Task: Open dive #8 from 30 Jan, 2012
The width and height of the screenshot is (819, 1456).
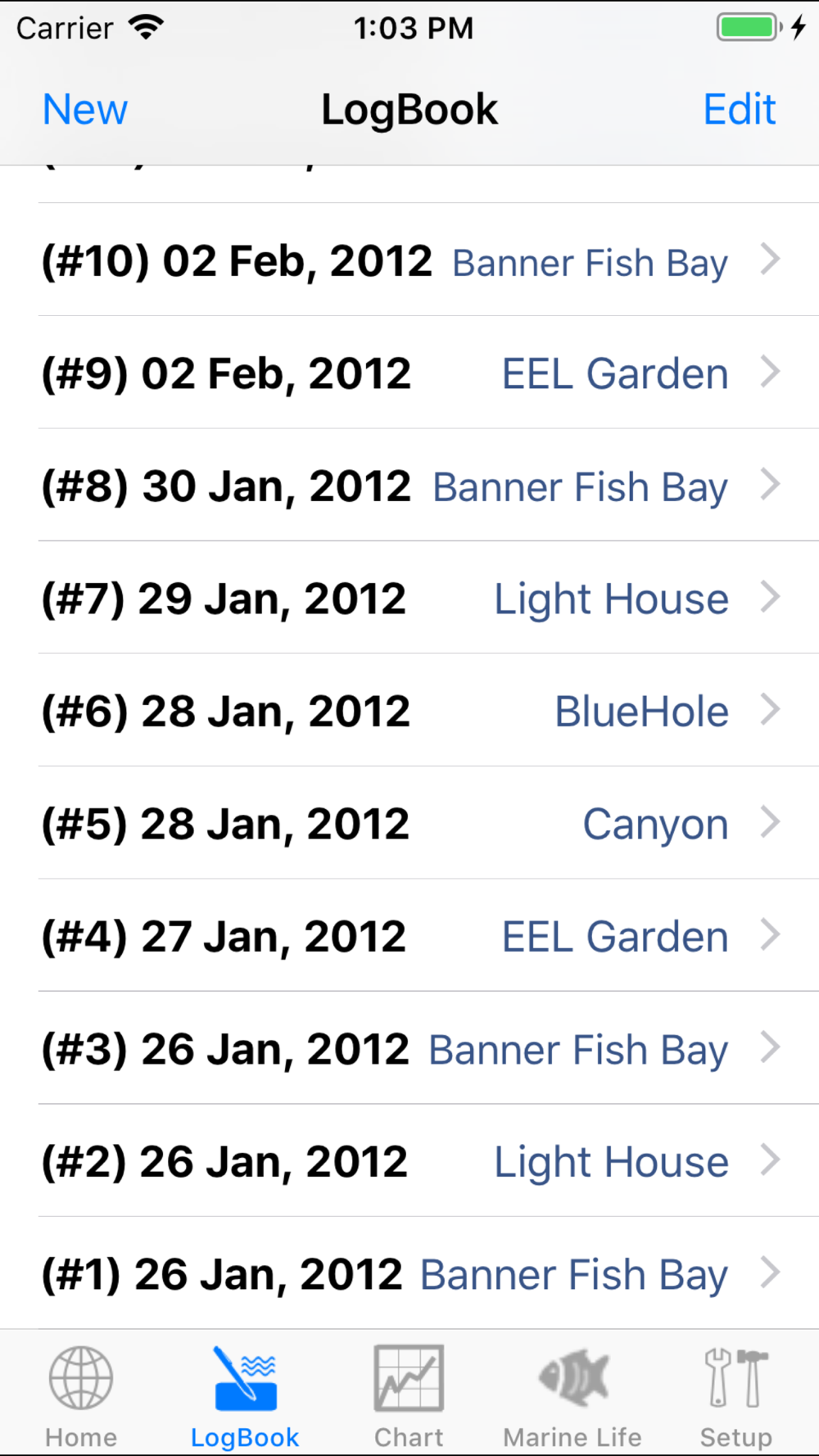Action: 409,485
